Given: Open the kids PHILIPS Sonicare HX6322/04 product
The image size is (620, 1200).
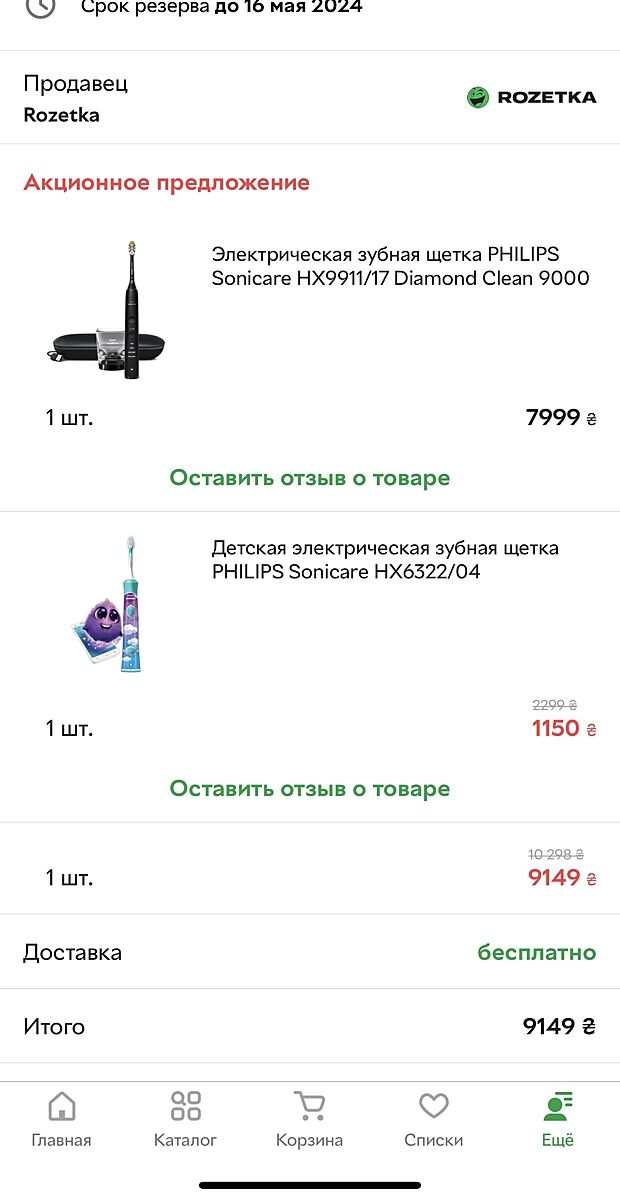Looking at the screenshot, I should tap(385, 560).
